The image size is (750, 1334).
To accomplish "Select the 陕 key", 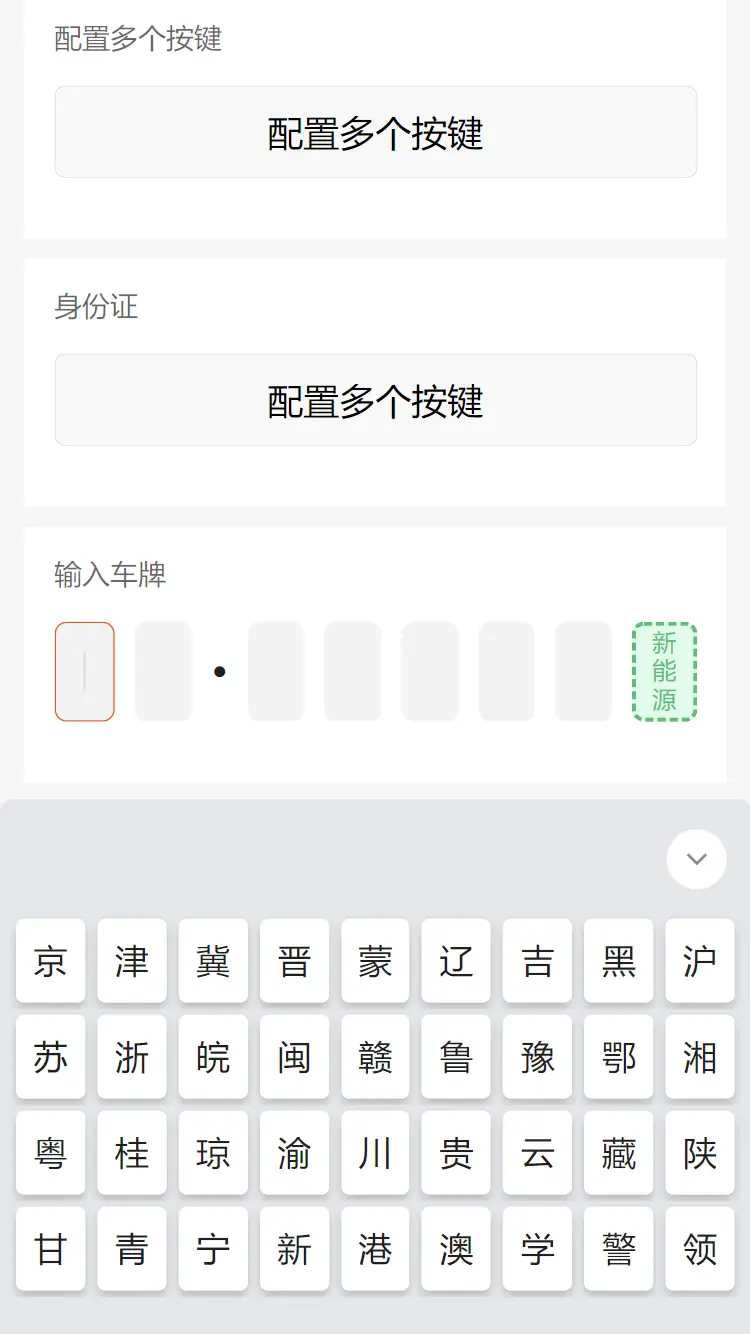I will (x=699, y=1153).
